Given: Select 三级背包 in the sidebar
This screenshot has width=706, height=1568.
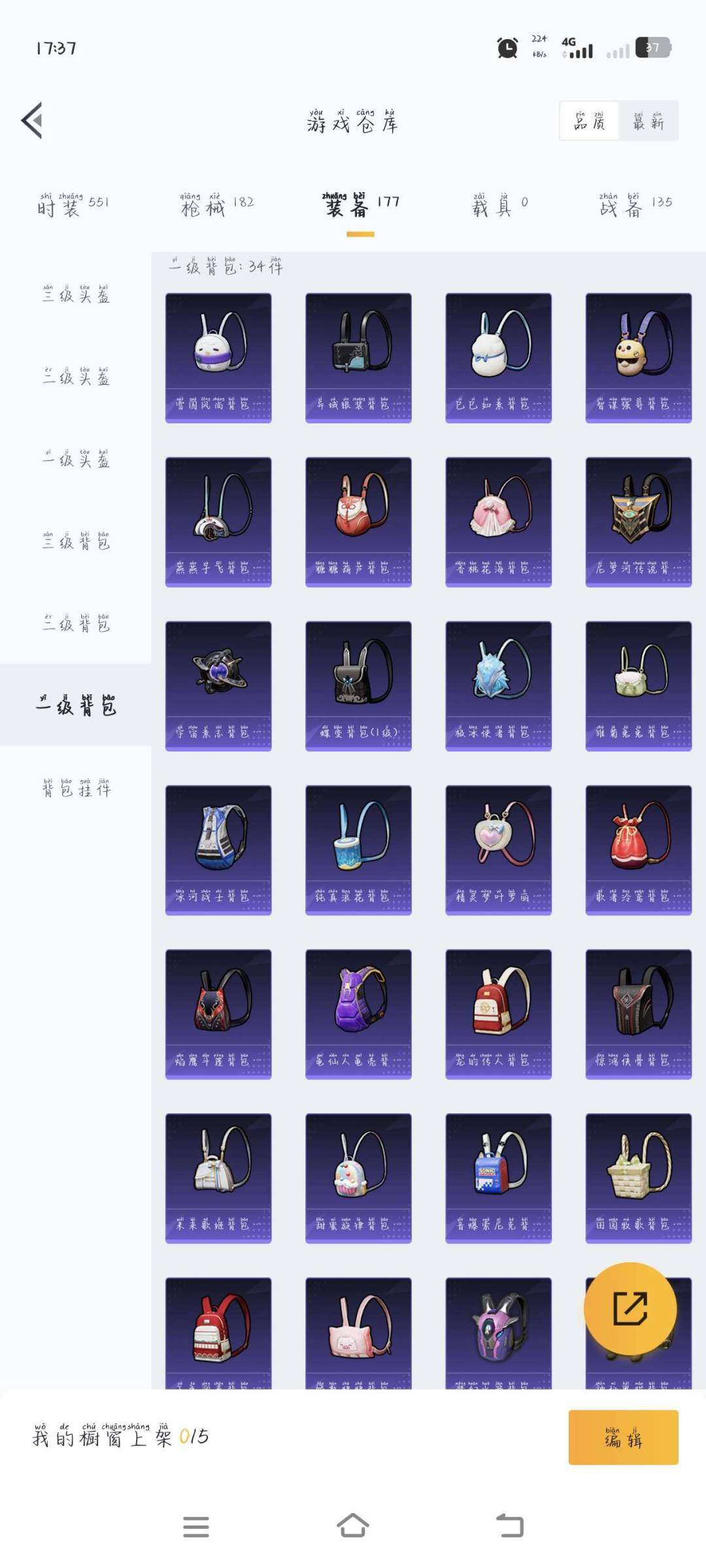Looking at the screenshot, I should click(x=76, y=541).
